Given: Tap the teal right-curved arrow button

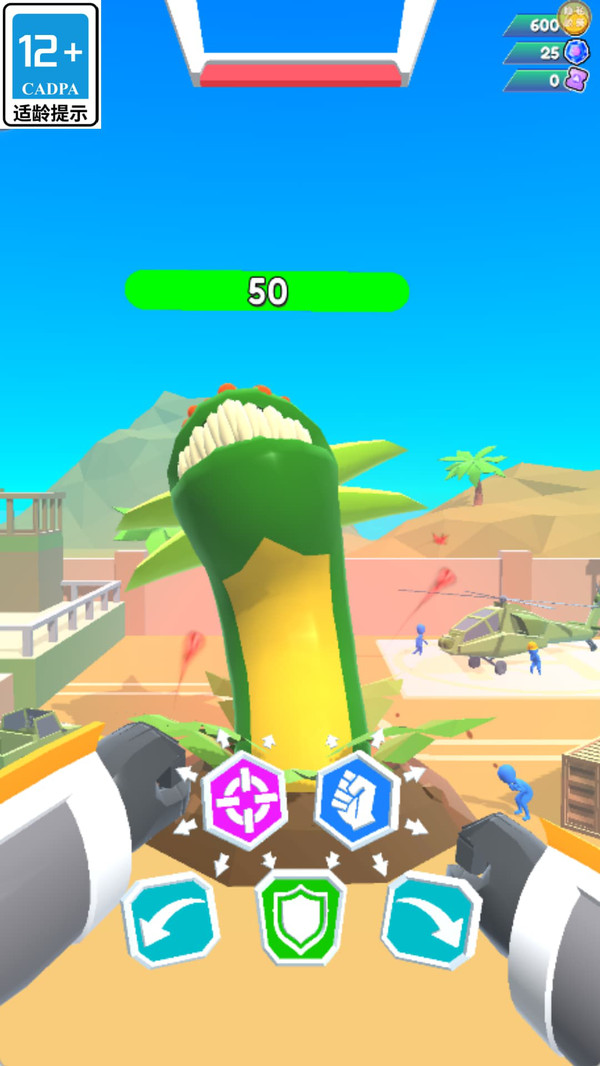Looking at the screenshot, I should click(432, 921).
